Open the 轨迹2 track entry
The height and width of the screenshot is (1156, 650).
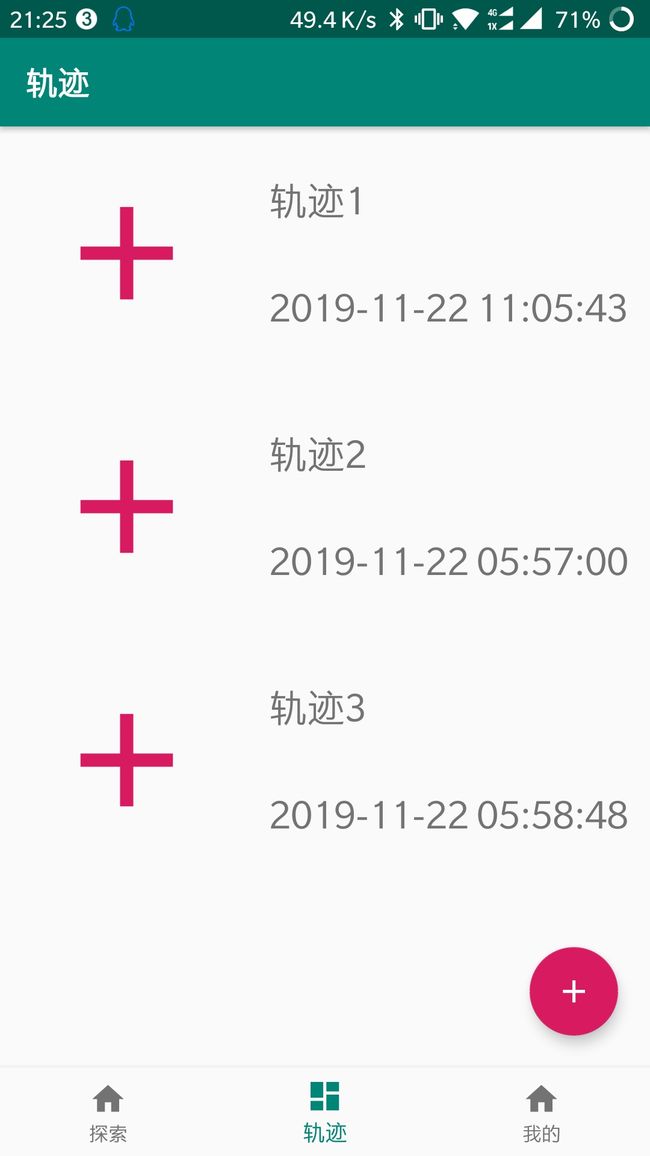pos(325,506)
